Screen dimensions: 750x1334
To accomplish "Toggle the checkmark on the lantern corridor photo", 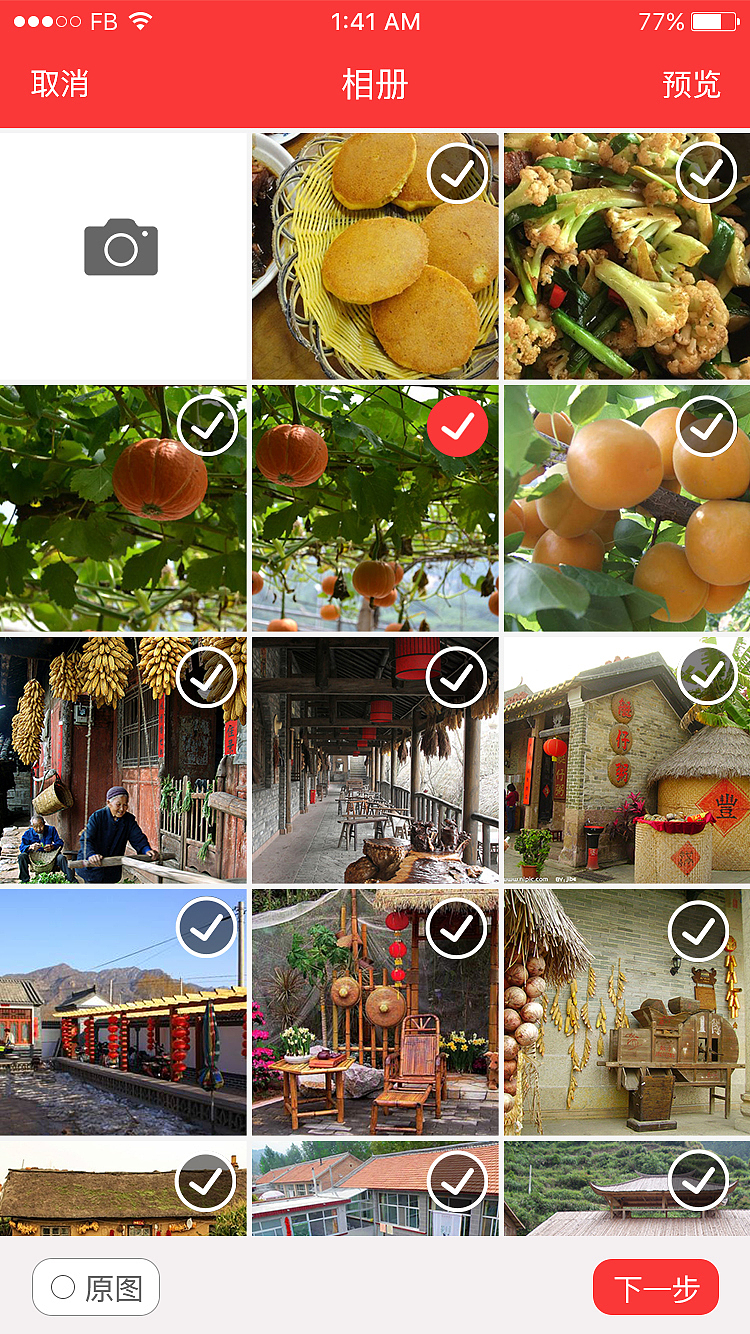I will coord(456,676).
